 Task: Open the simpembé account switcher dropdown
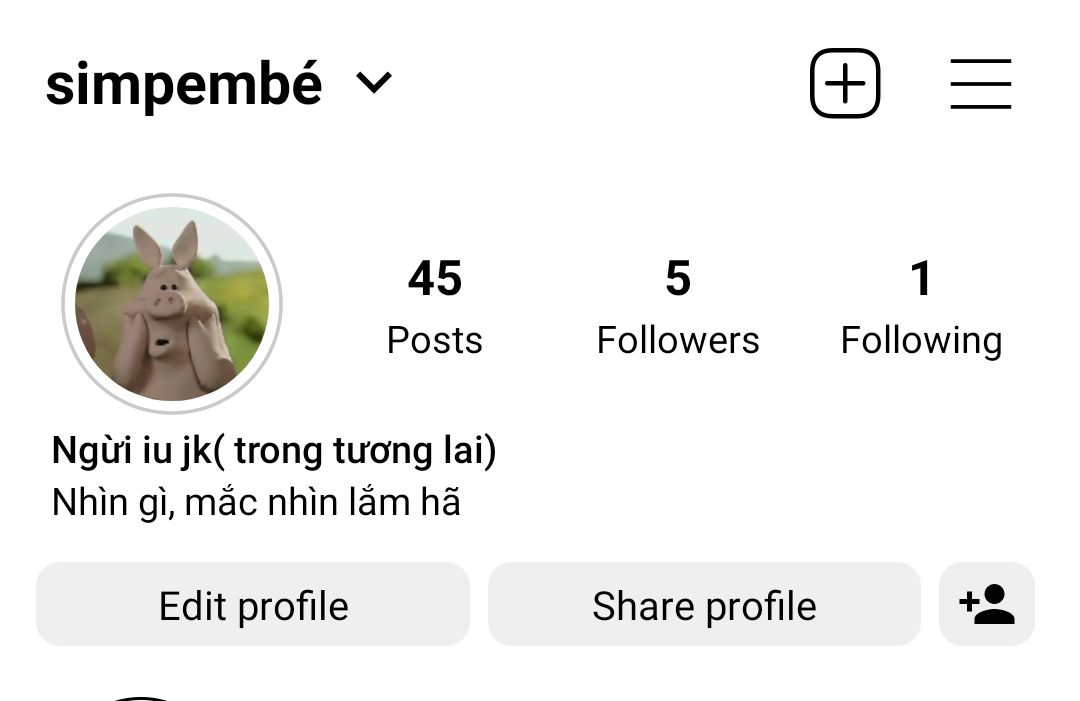click(x=373, y=84)
